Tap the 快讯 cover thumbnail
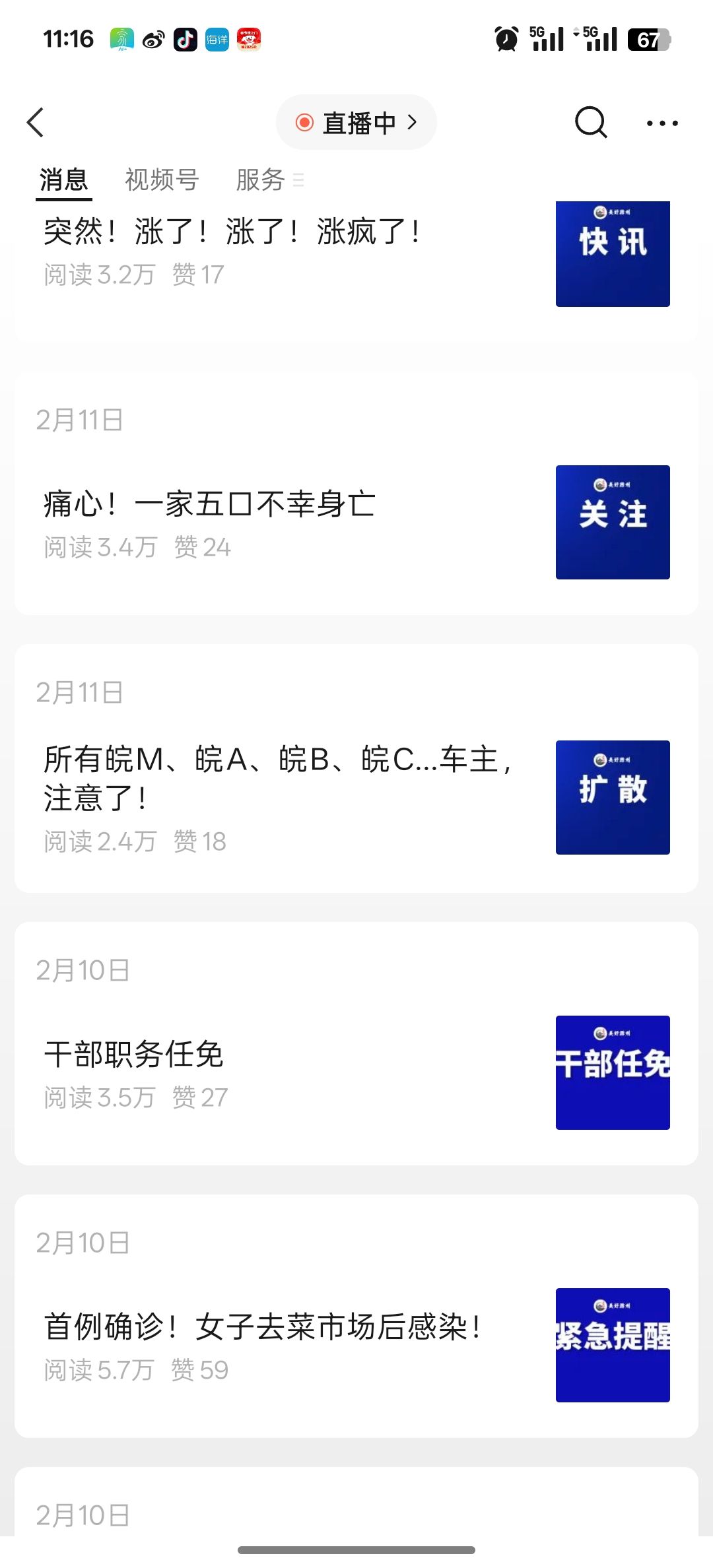713x1568 pixels. point(613,254)
